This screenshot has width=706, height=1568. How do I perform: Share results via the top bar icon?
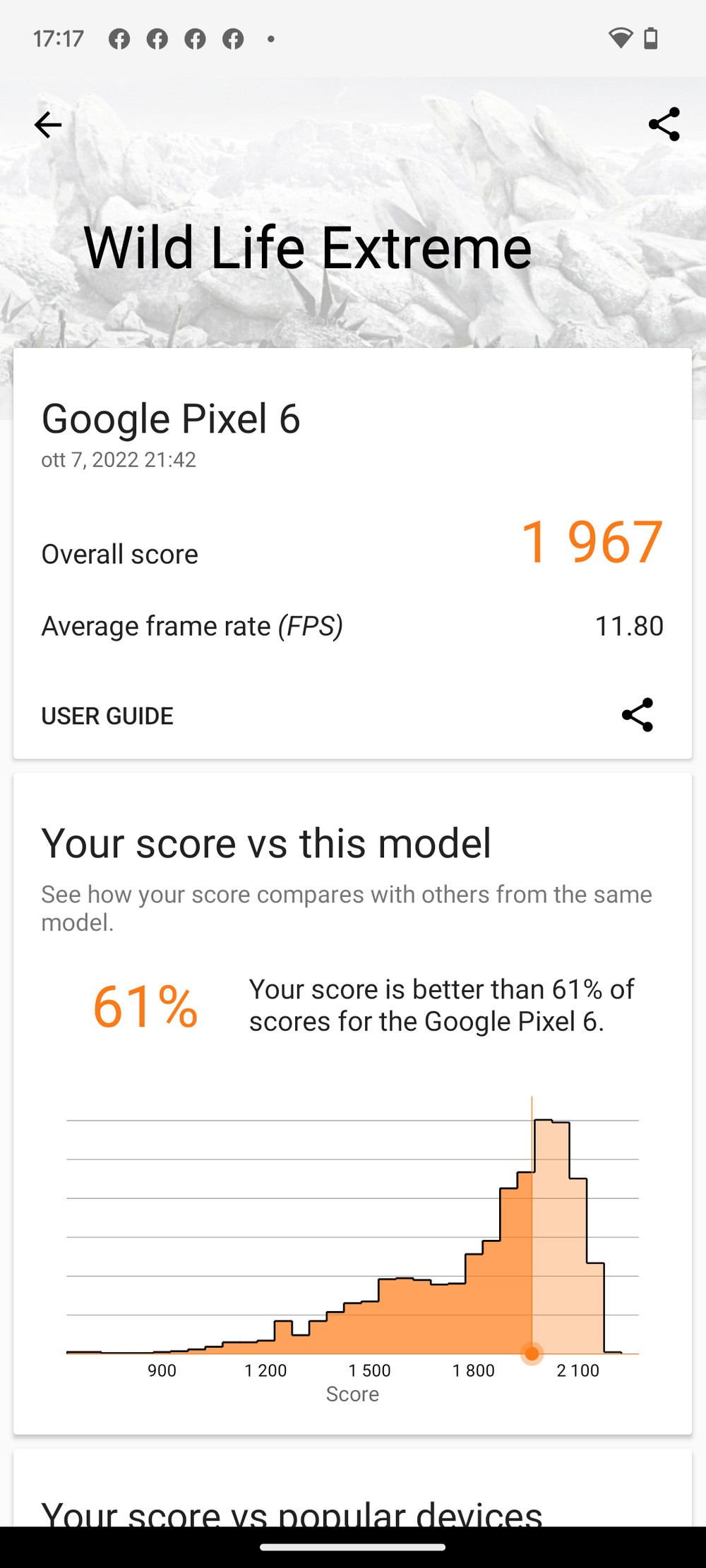point(664,125)
